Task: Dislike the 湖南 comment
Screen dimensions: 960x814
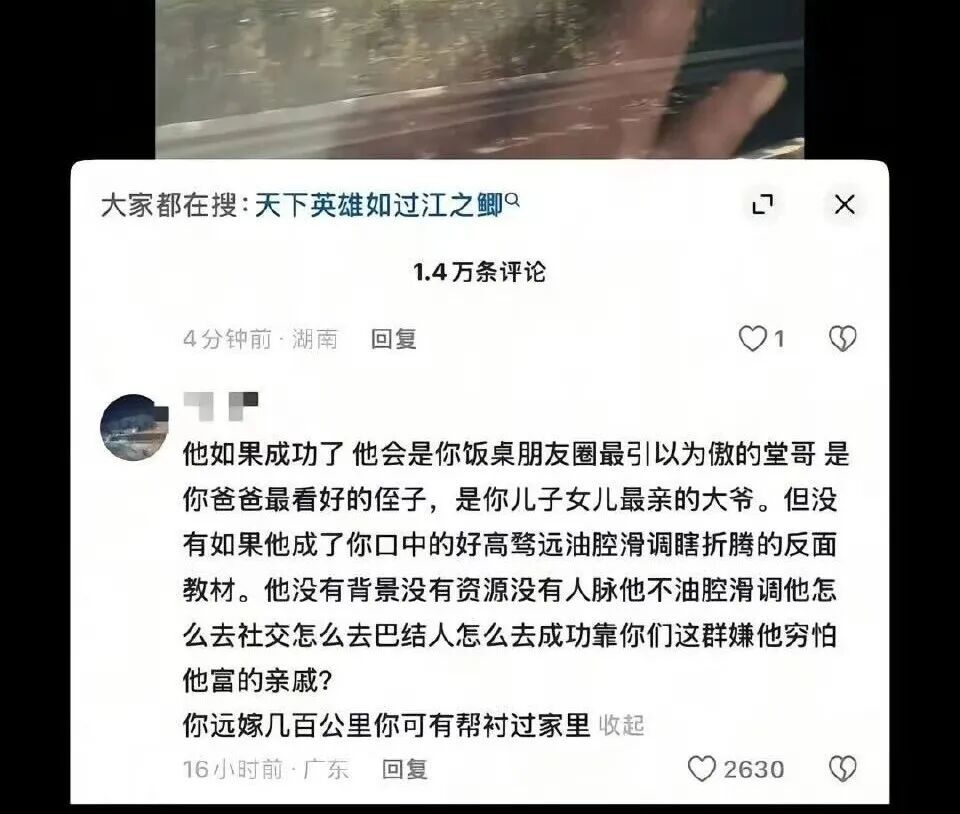Action: coord(842,339)
